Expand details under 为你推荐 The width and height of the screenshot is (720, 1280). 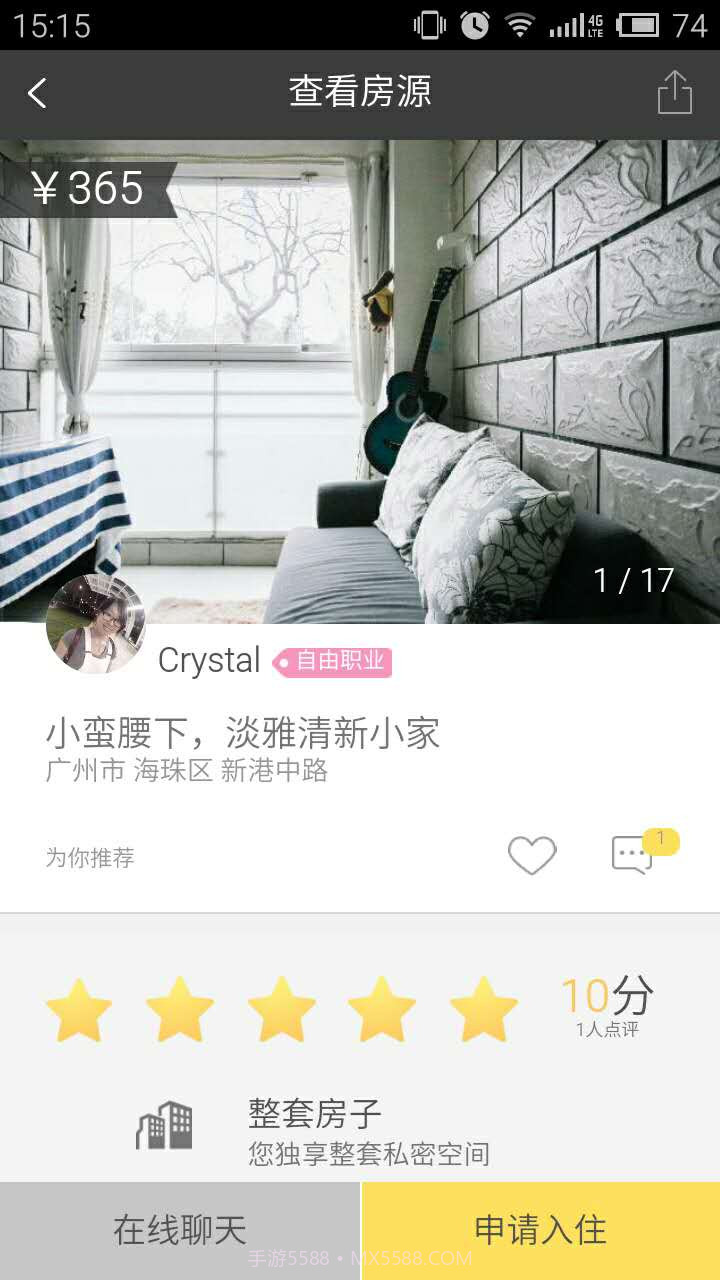click(x=90, y=856)
